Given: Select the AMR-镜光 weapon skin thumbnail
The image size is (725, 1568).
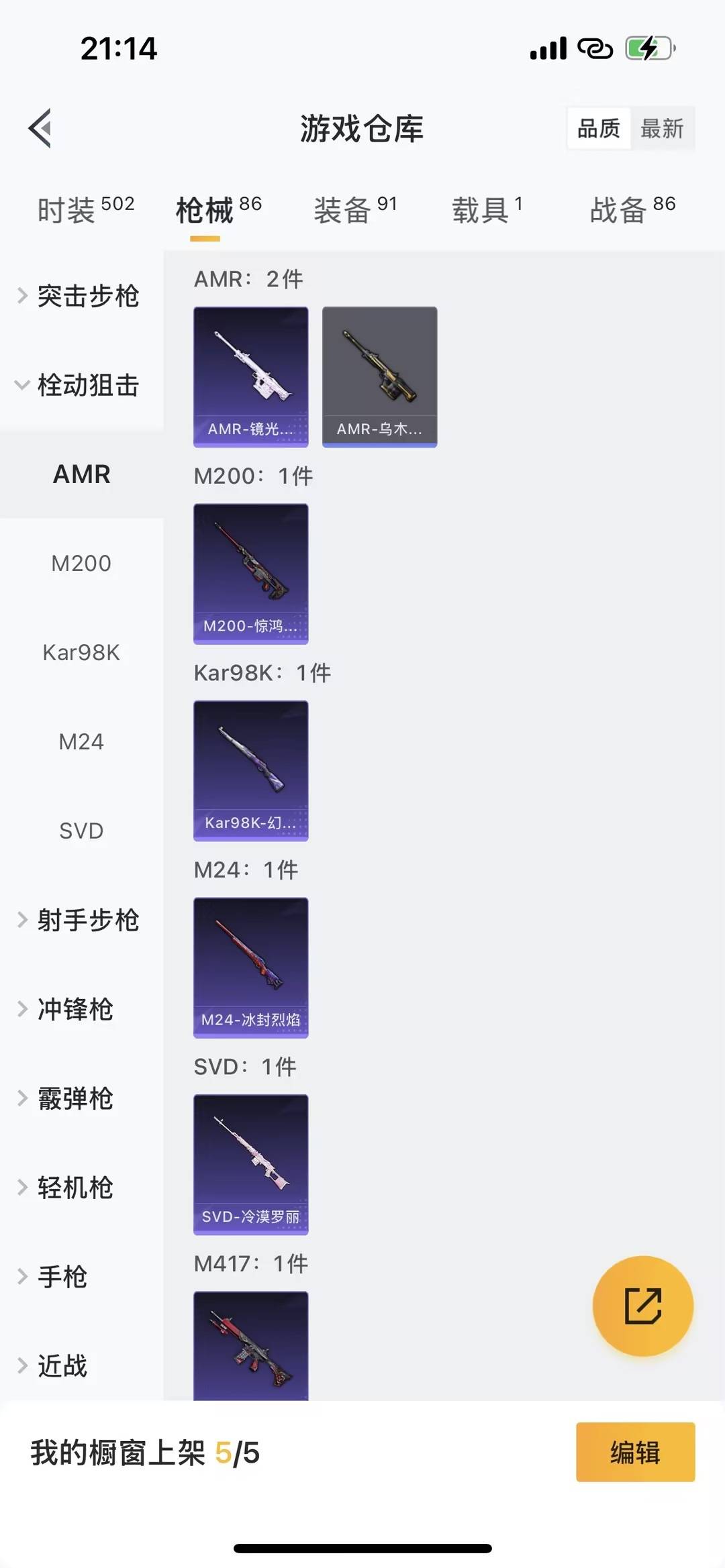Looking at the screenshot, I should [x=250, y=376].
